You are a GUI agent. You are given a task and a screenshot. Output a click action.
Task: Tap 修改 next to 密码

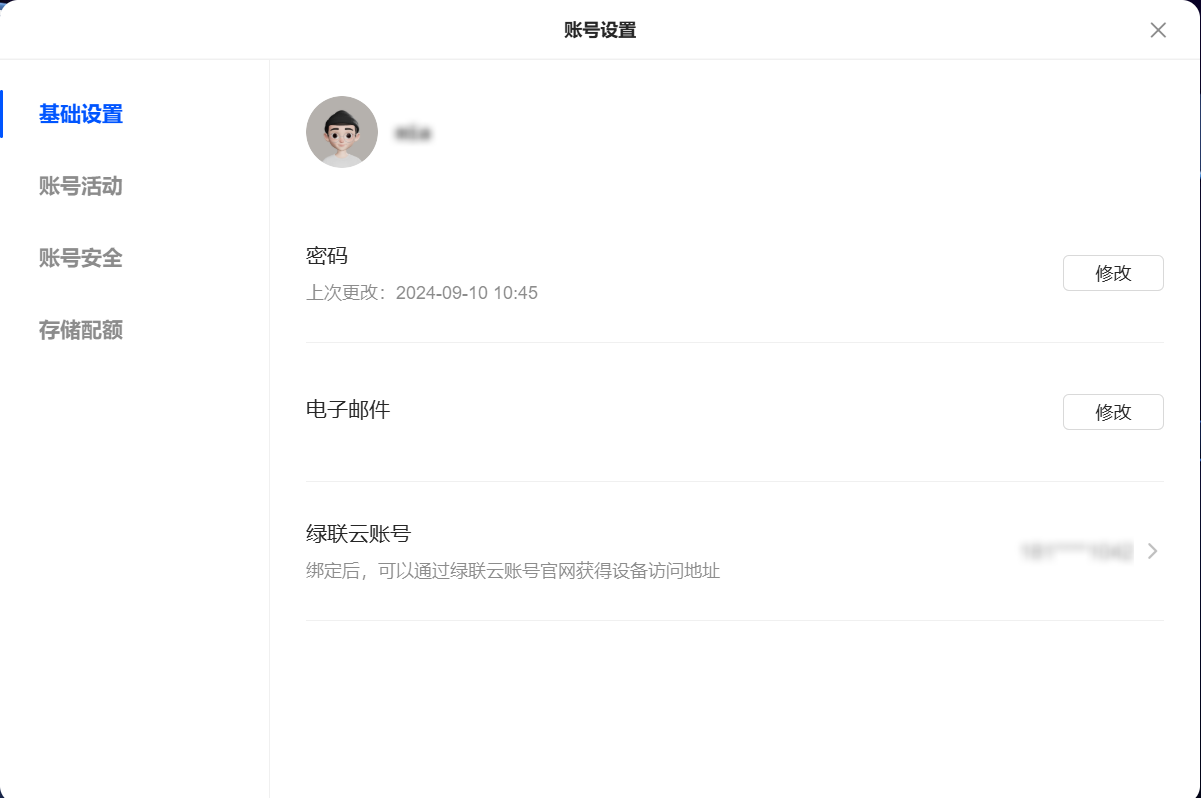click(1112, 273)
